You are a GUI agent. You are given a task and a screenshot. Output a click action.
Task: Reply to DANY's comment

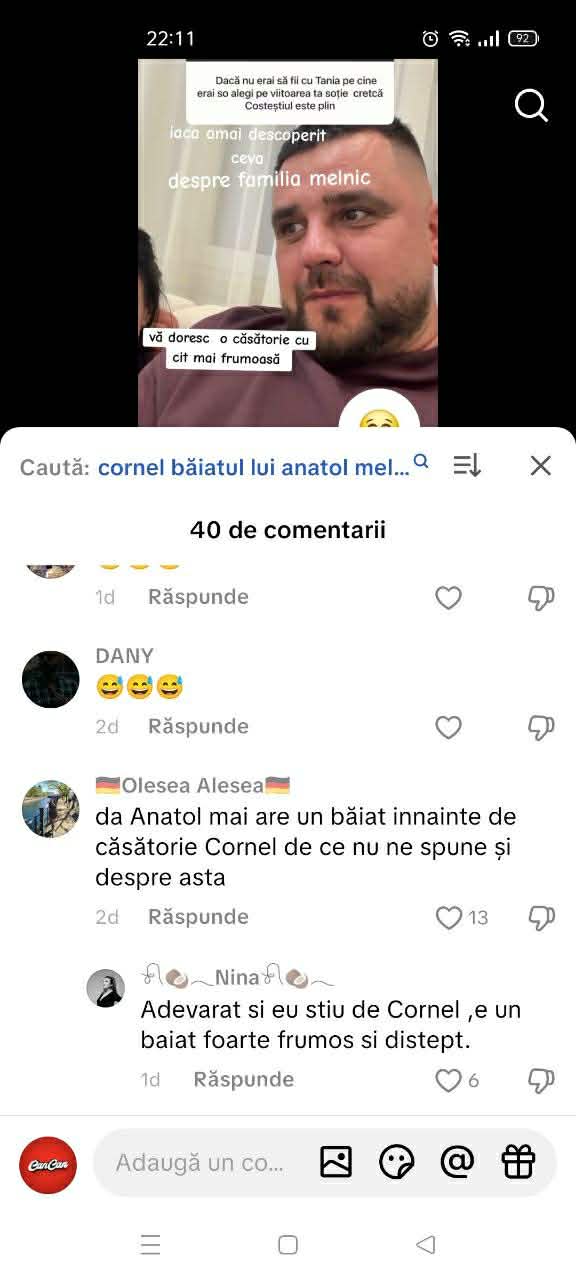click(198, 726)
